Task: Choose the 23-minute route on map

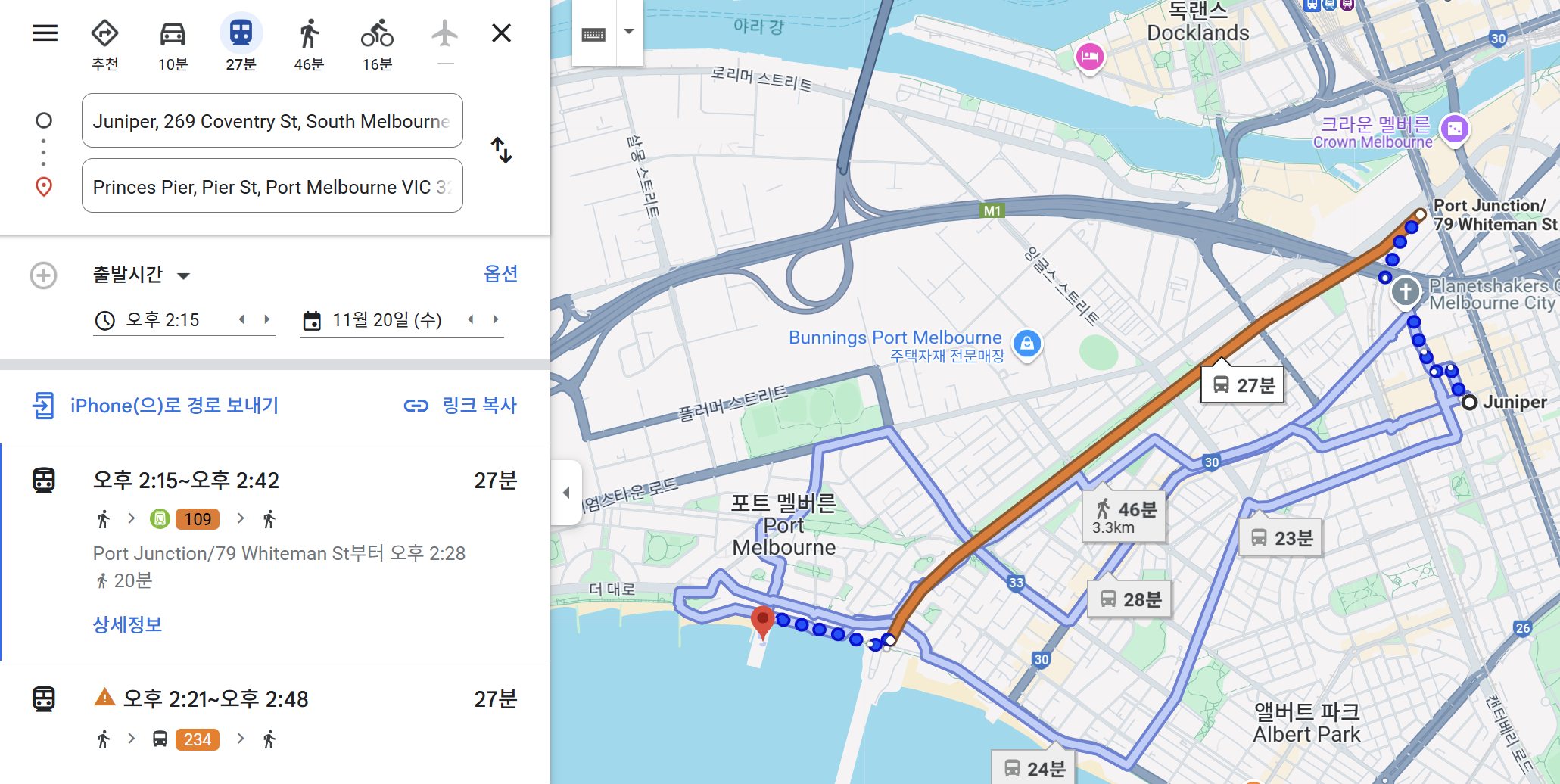Action: (x=1281, y=538)
